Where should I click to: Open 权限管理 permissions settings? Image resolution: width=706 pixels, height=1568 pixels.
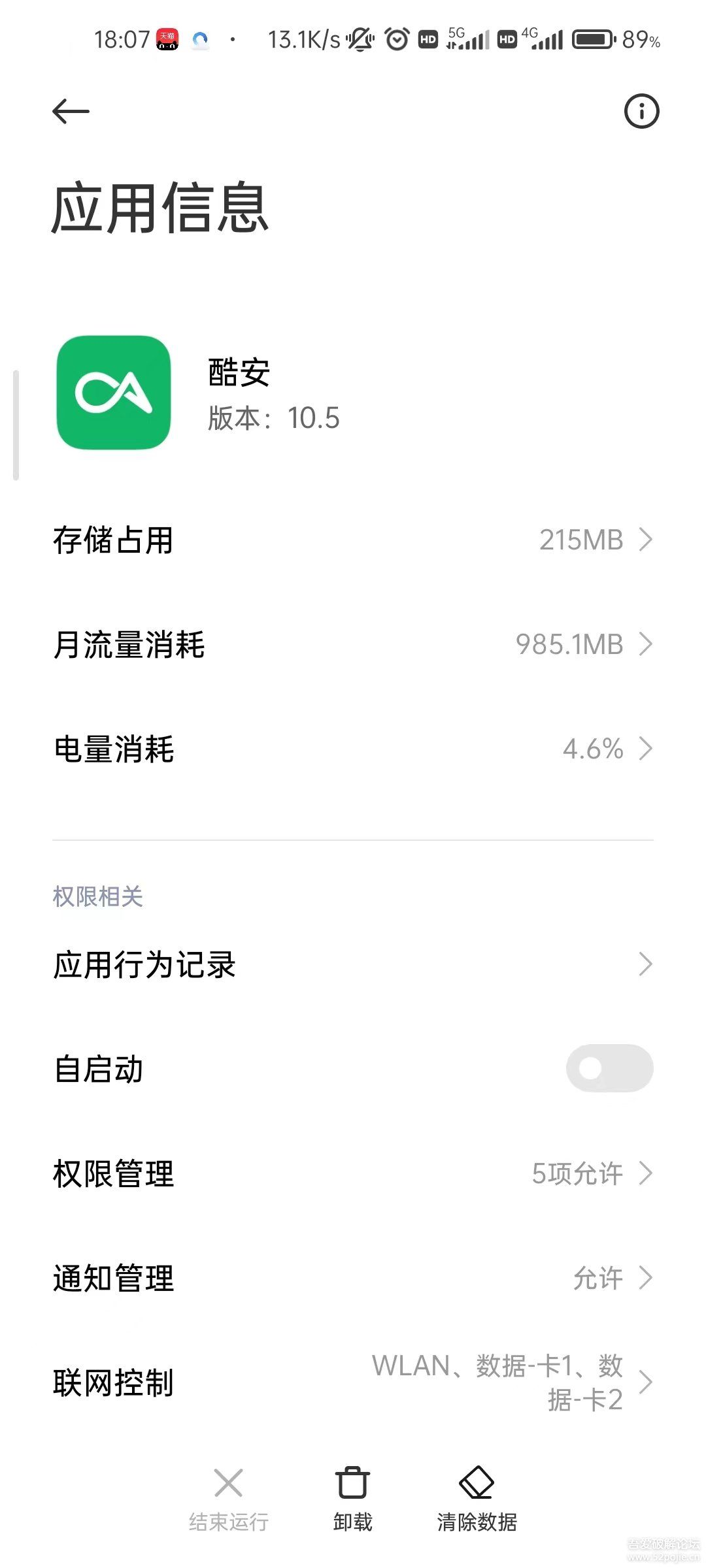pyautogui.click(x=353, y=1174)
